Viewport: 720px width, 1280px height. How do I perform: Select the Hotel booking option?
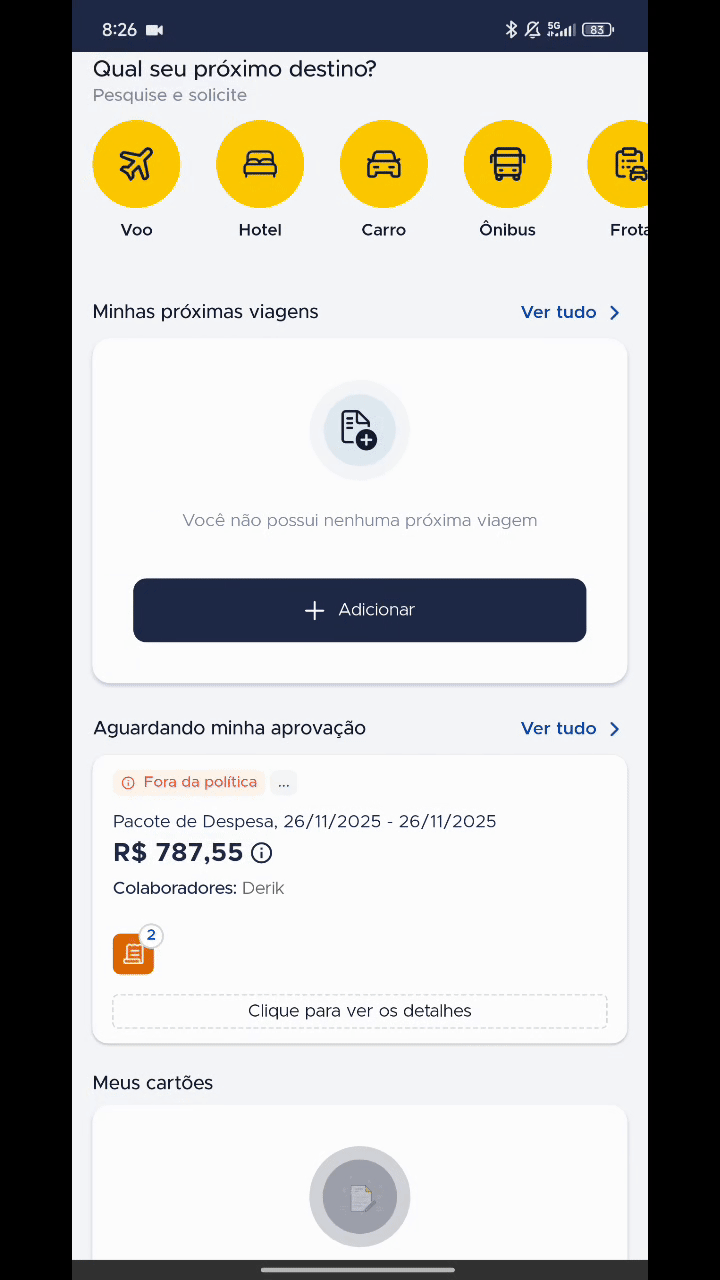(260, 164)
